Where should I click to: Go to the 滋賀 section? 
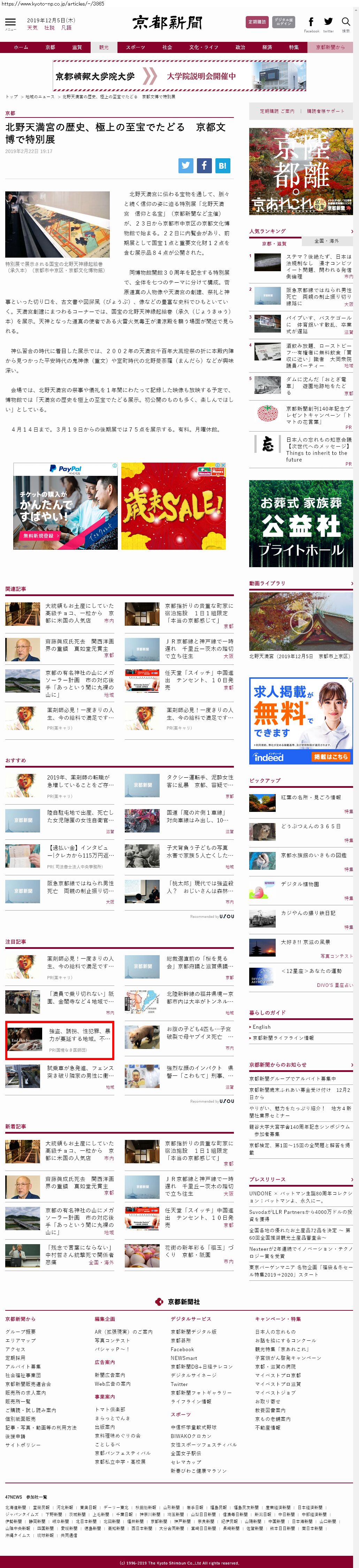(77, 47)
